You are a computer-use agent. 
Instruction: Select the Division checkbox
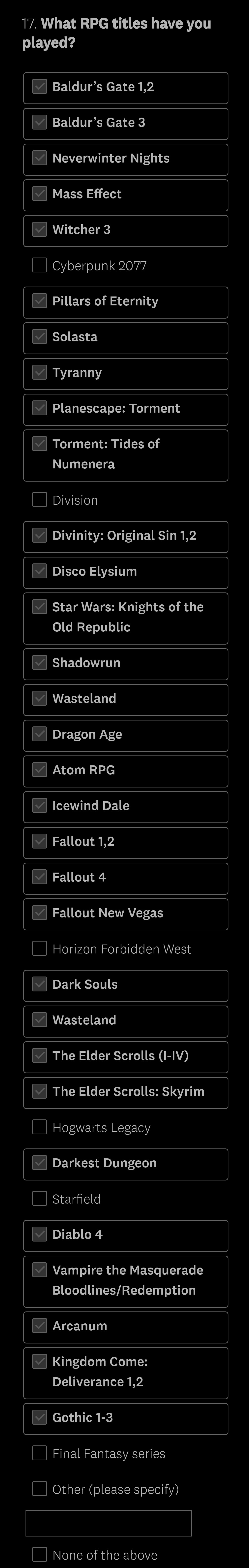(39, 499)
